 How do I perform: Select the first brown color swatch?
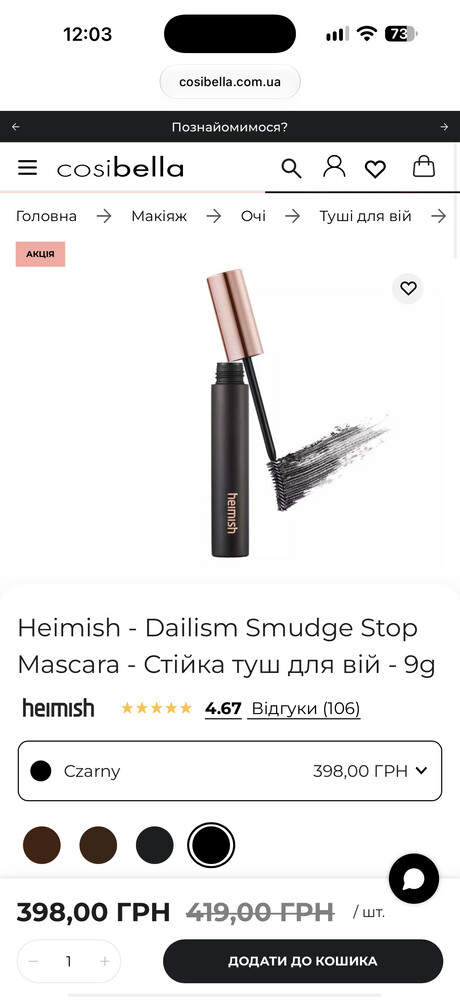(41, 845)
